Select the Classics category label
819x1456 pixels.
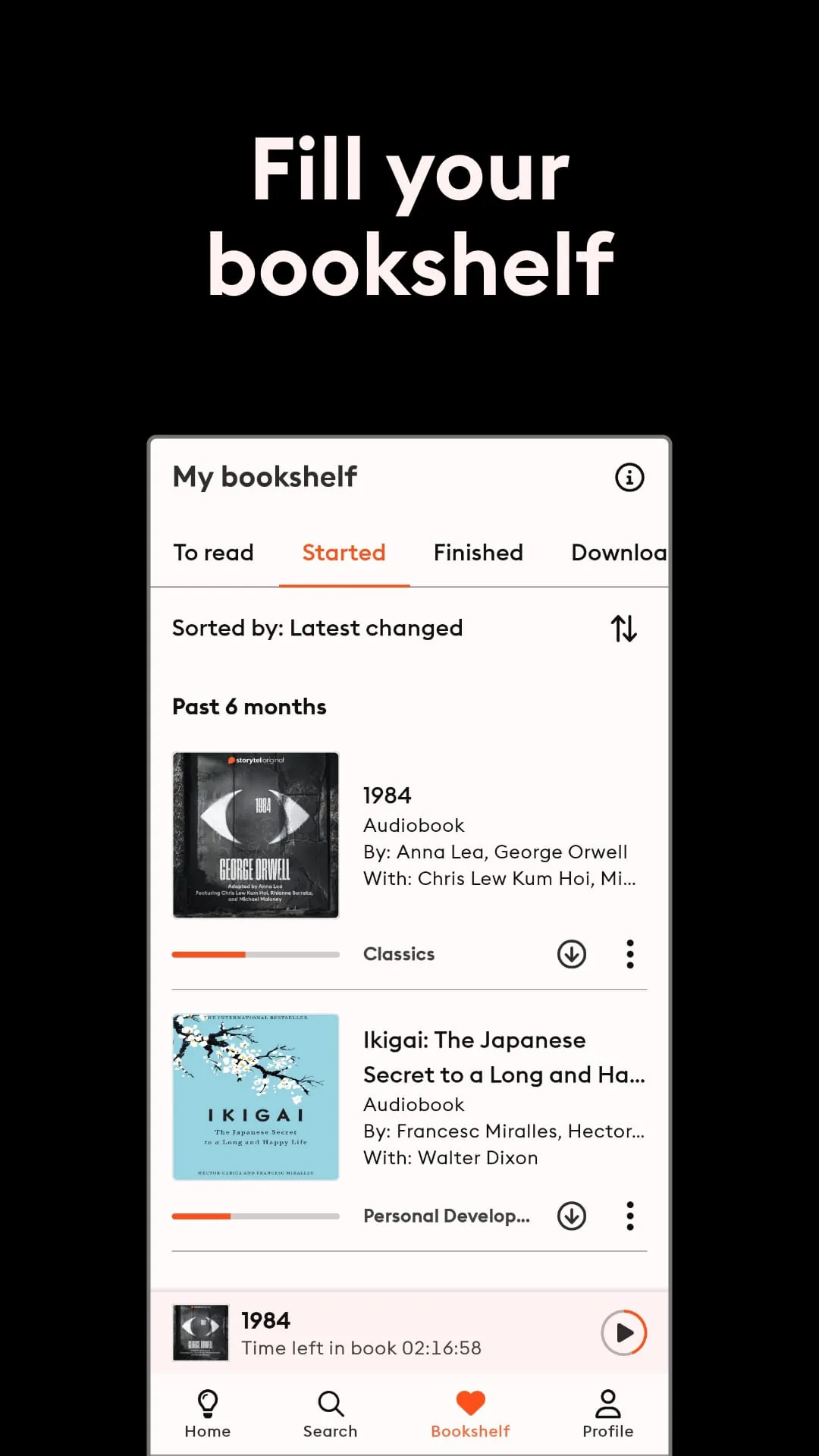click(x=398, y=954)
